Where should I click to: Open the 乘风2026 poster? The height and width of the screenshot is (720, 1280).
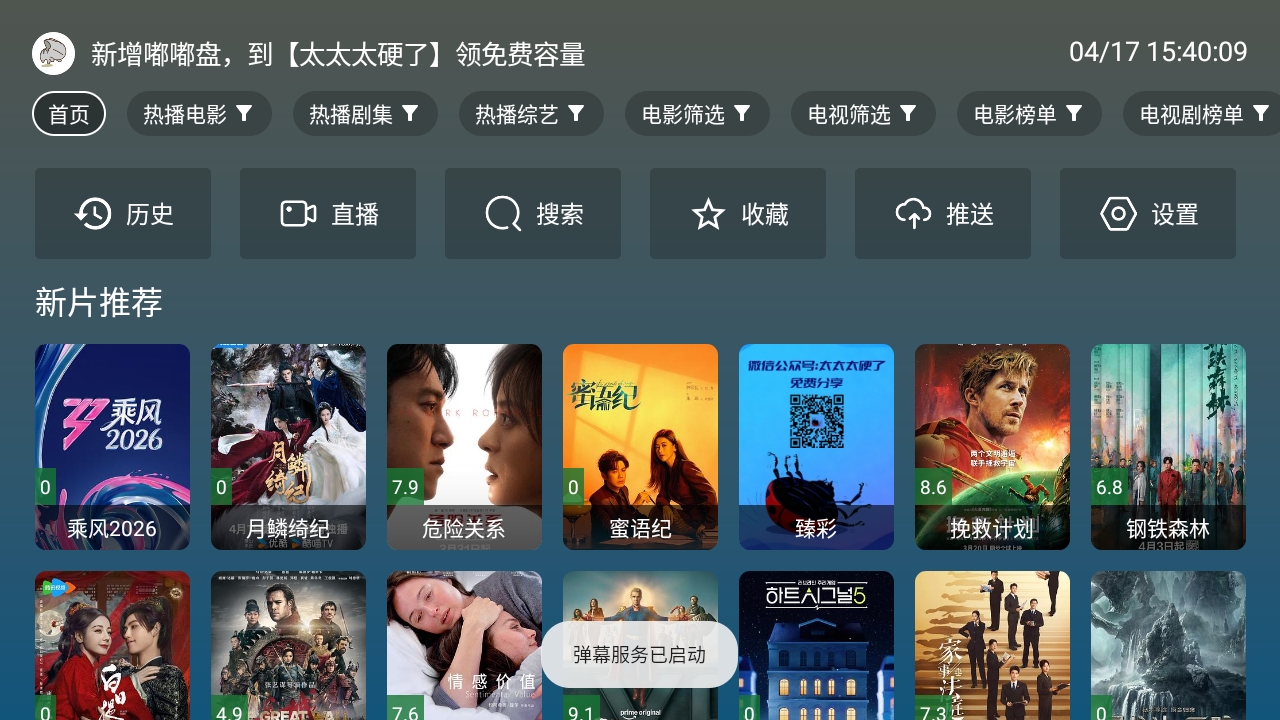point(112,446)
